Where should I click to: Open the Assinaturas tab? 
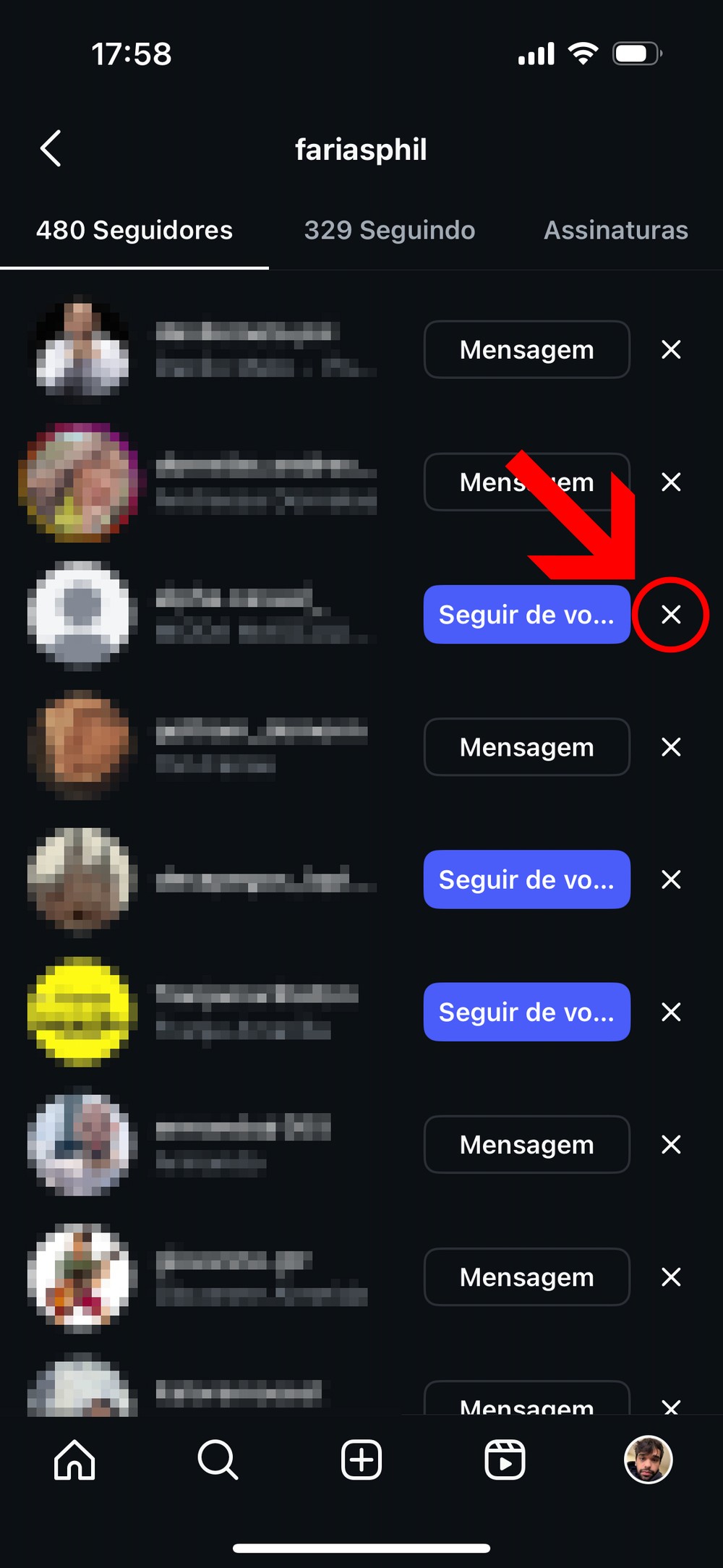(x=615, y=230)
